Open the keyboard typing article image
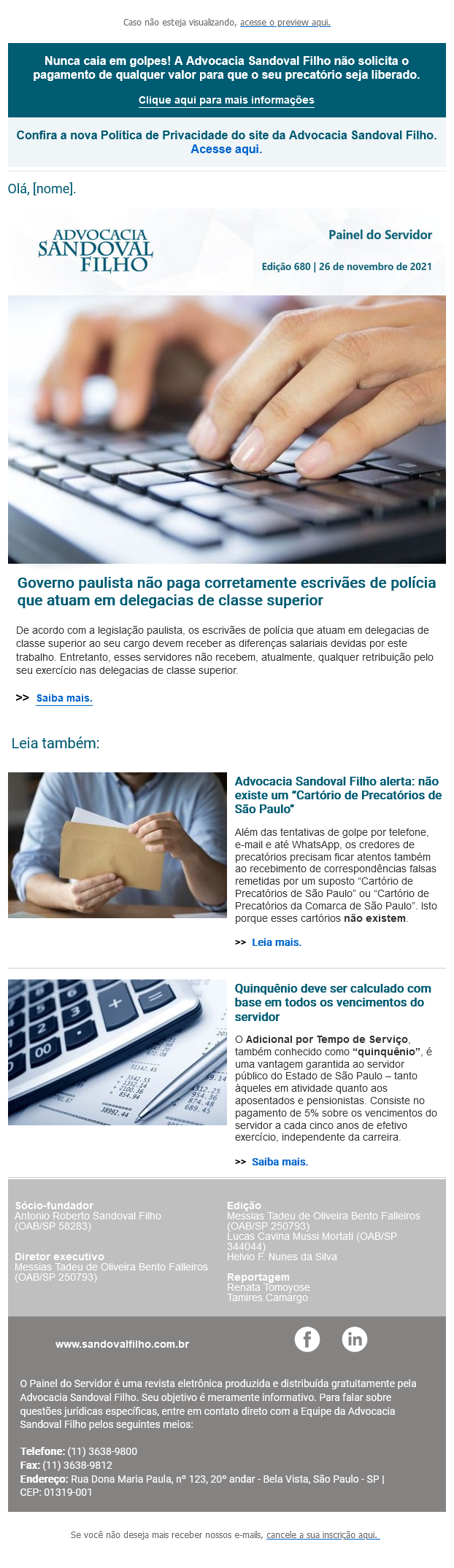This screenshot has height=1568, width=454. (227, 429)
